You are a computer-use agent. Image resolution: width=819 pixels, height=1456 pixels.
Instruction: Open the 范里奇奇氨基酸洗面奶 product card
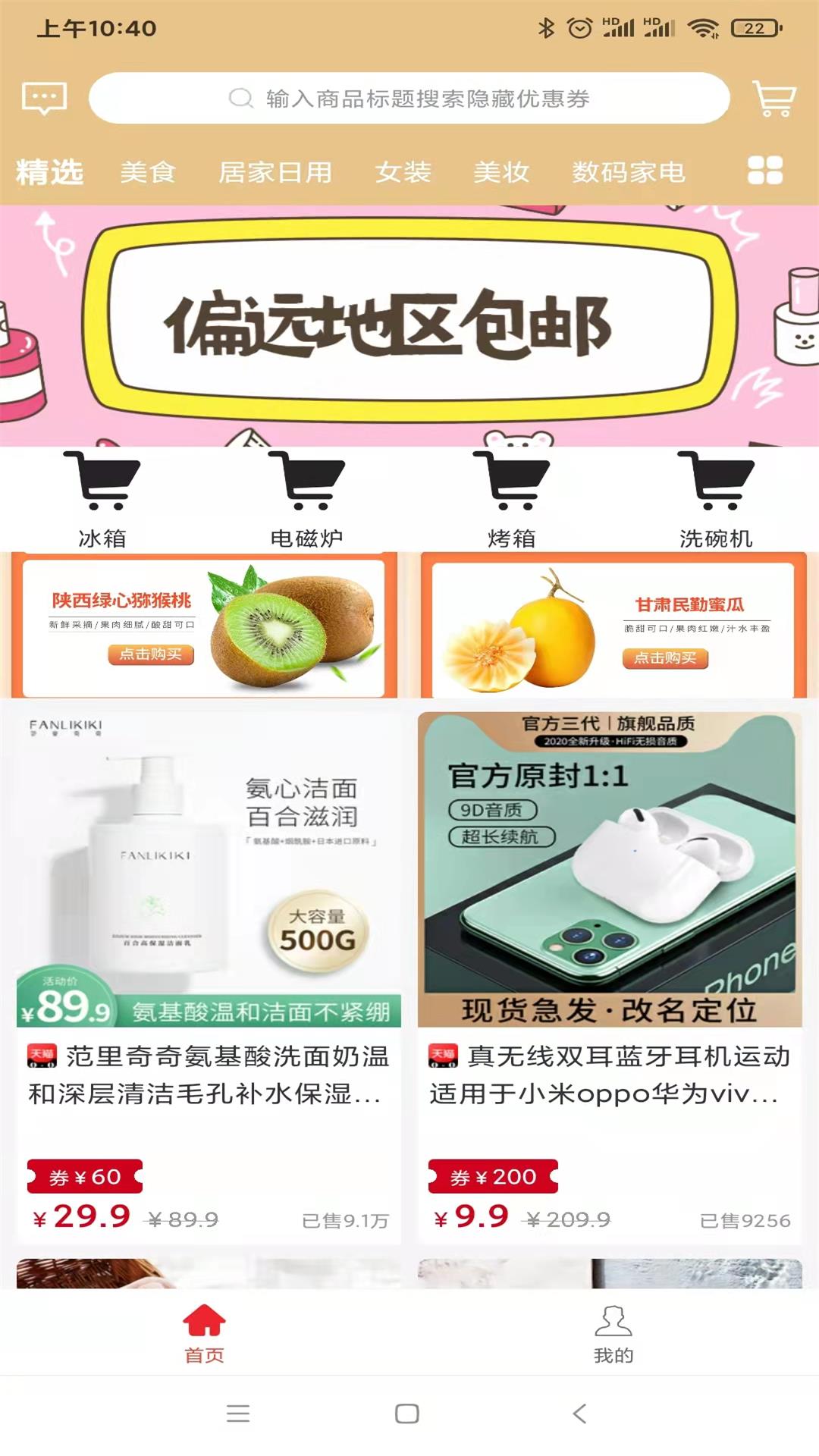pyautogui.click(x=209, y=978)
